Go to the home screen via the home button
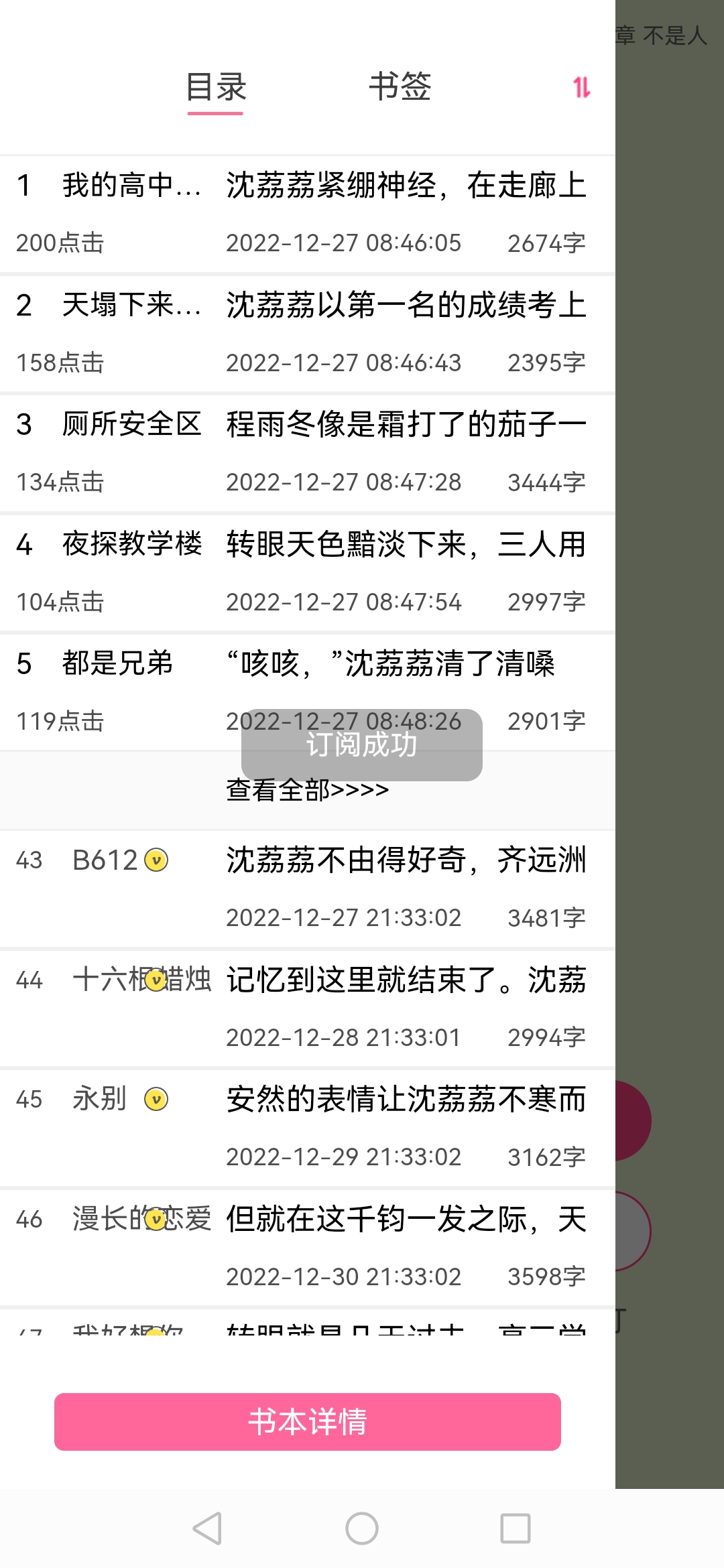The width and height of the screenshot is (724, 1568). 361,1528
